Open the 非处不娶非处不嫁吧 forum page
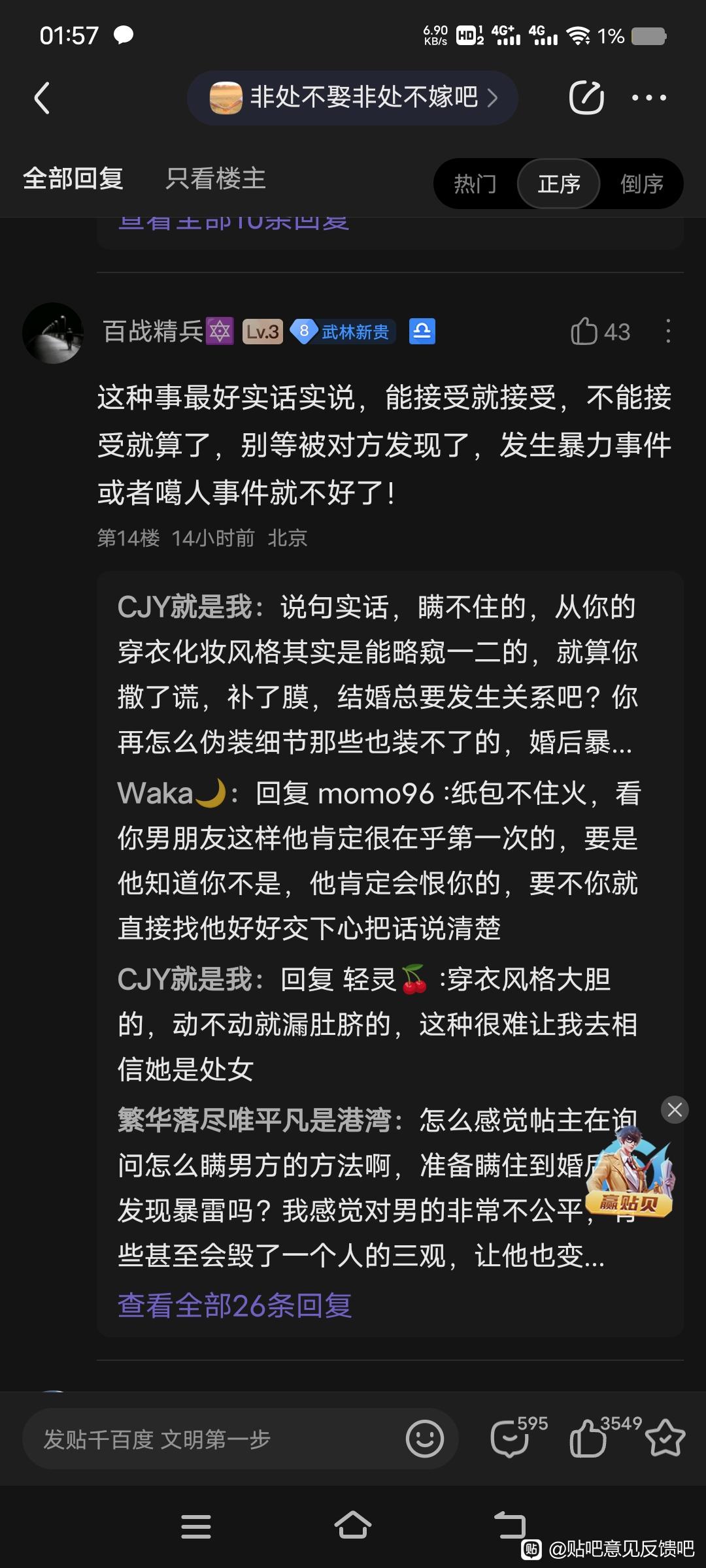Image resolution: width=706 pixels, height=1568 pixels. click(353, 98)
